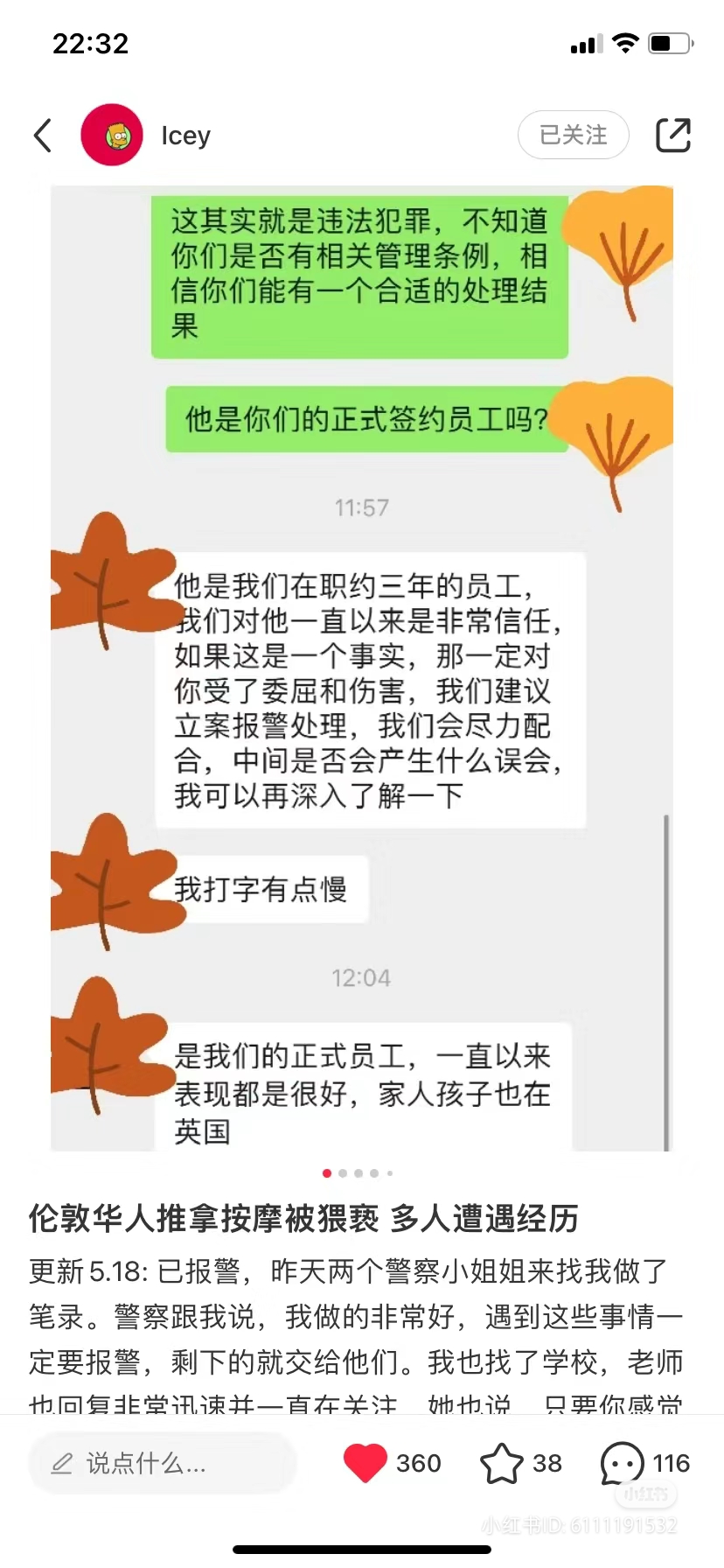
Task: Tap the Wi-Fi icon in the status bar
Action: [626, 42]
